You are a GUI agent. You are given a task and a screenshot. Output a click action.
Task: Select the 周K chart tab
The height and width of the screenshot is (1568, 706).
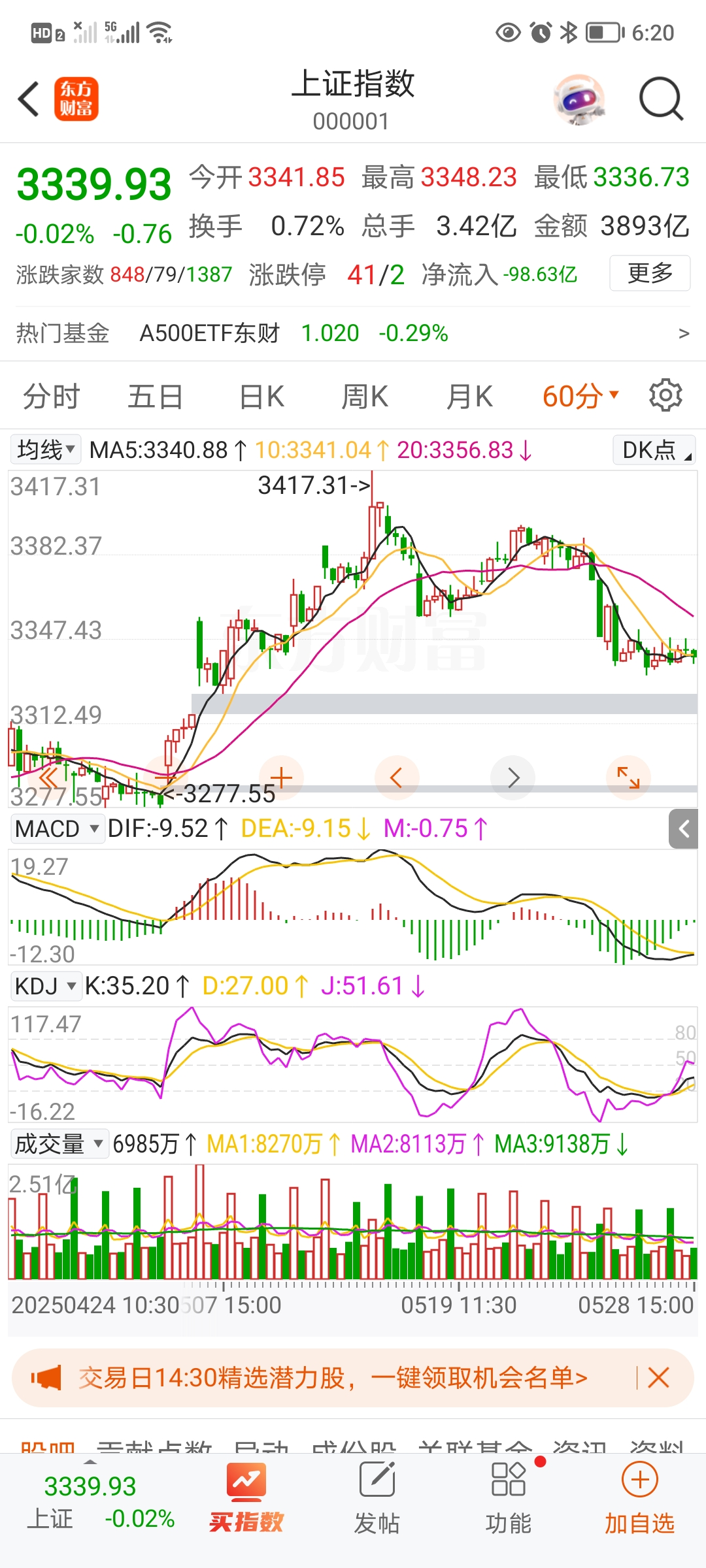(365, 397)
